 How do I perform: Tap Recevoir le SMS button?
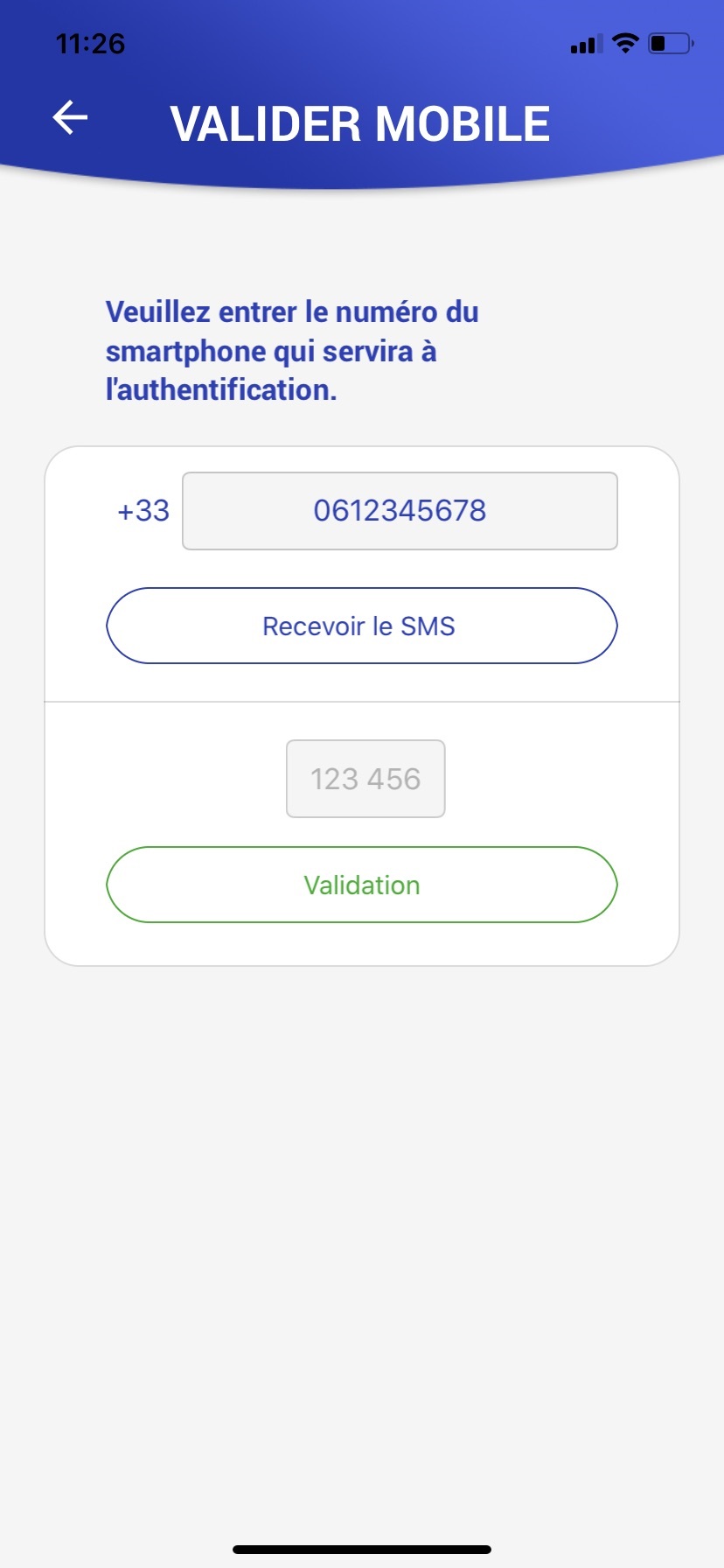(x=362, y=626)
